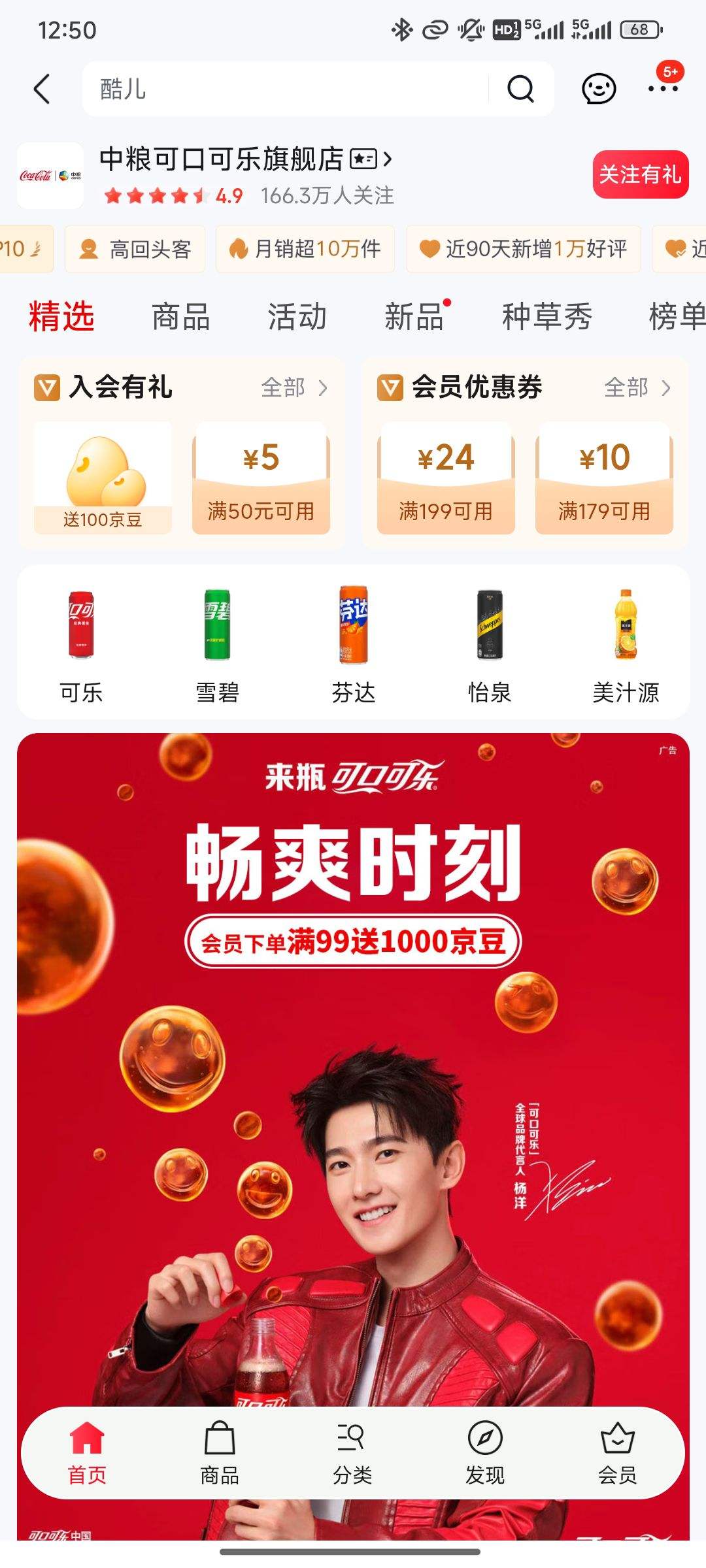Image resolution: width=706 pixels, height=1568 pixels.
Task: Open 全部 under 会员优惠券
Action: pos(638,387)
